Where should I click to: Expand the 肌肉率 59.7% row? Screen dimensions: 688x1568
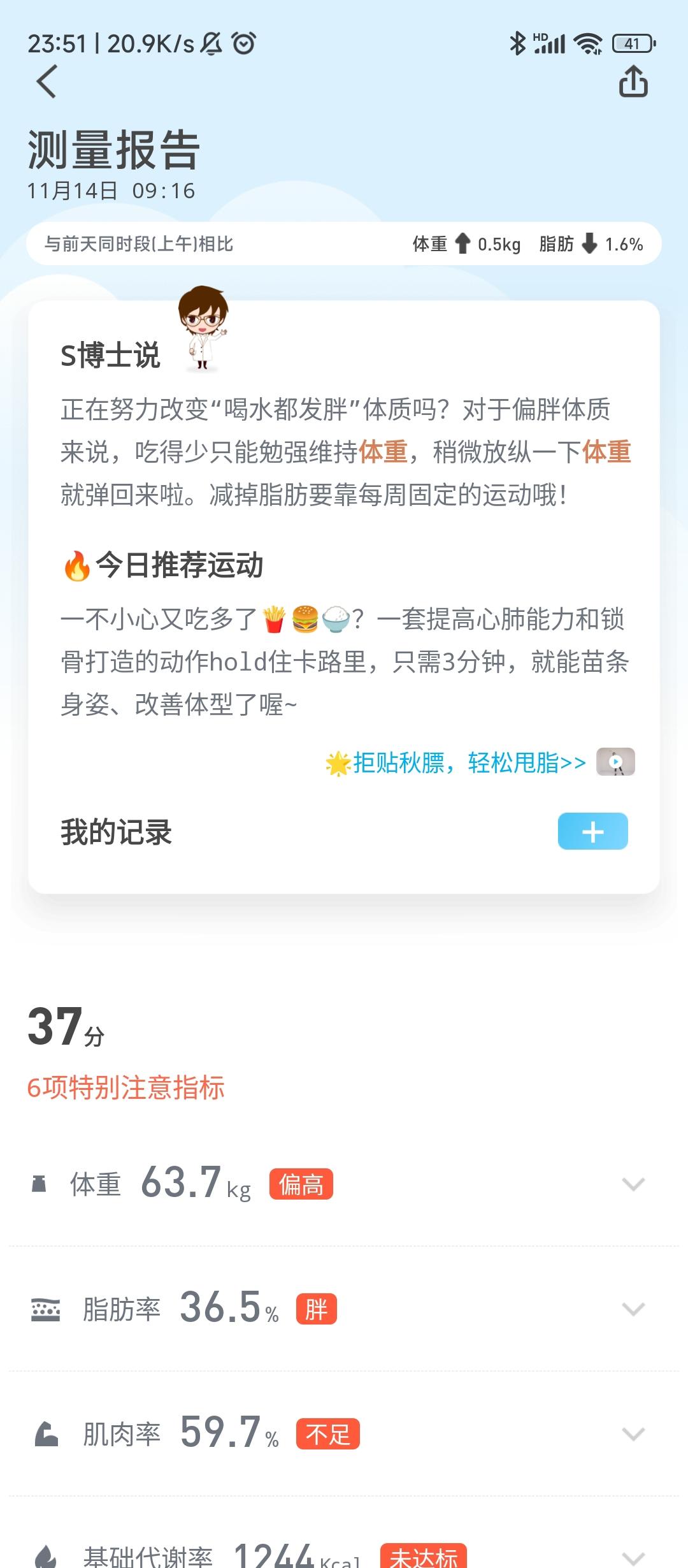coord(344,1434)
